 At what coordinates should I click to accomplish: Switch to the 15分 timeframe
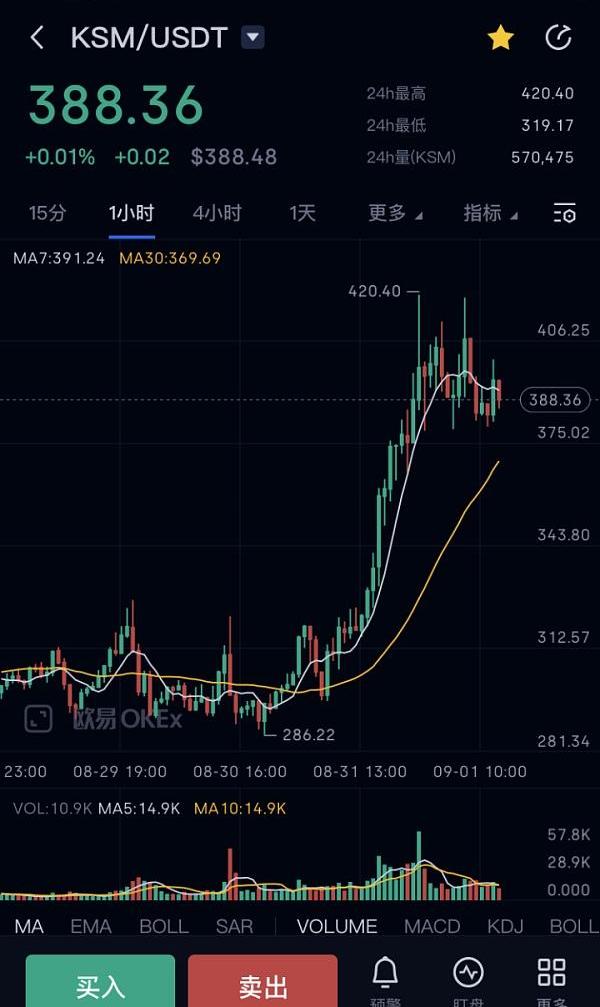pyautogui.click(x=47, y=213)
